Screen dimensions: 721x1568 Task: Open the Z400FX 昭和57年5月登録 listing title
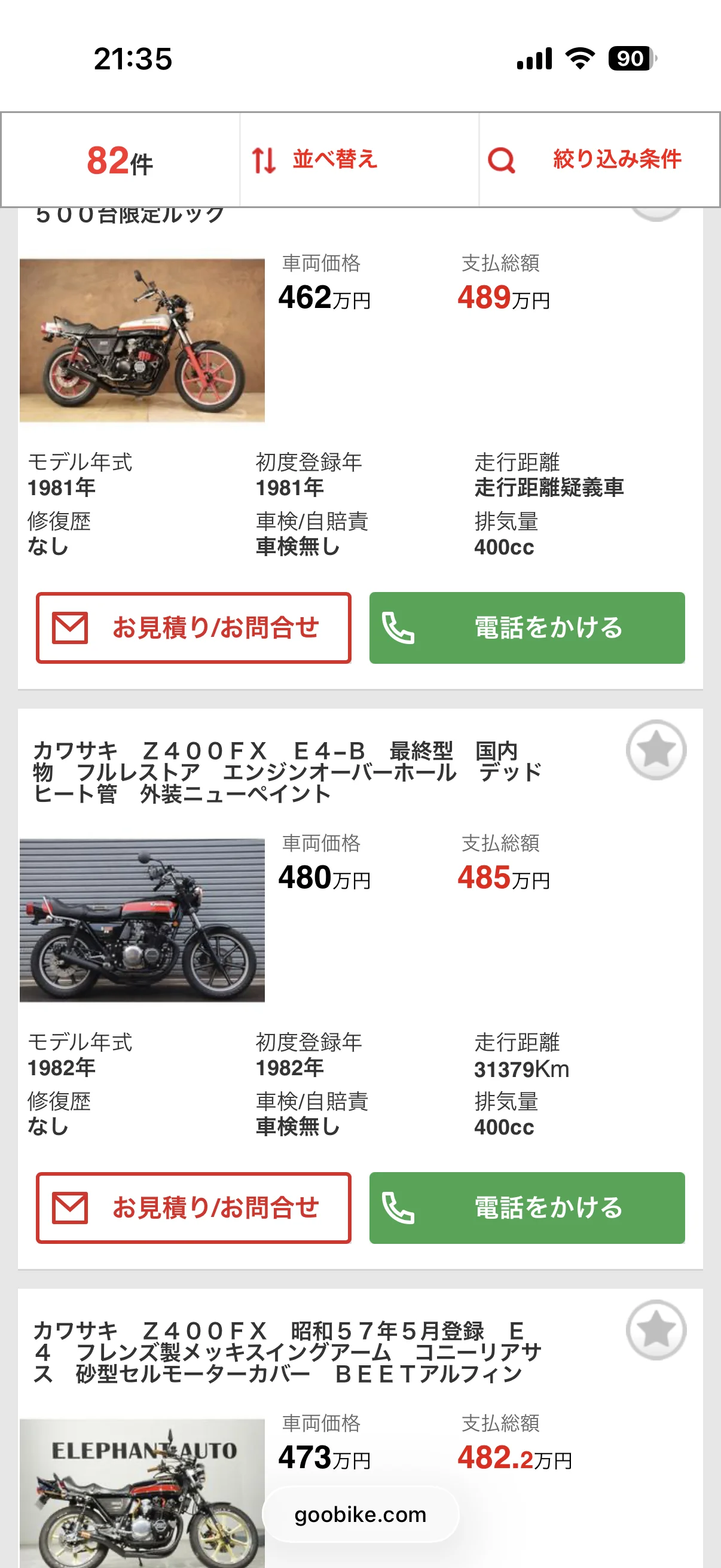click(x=286, y=1352)
